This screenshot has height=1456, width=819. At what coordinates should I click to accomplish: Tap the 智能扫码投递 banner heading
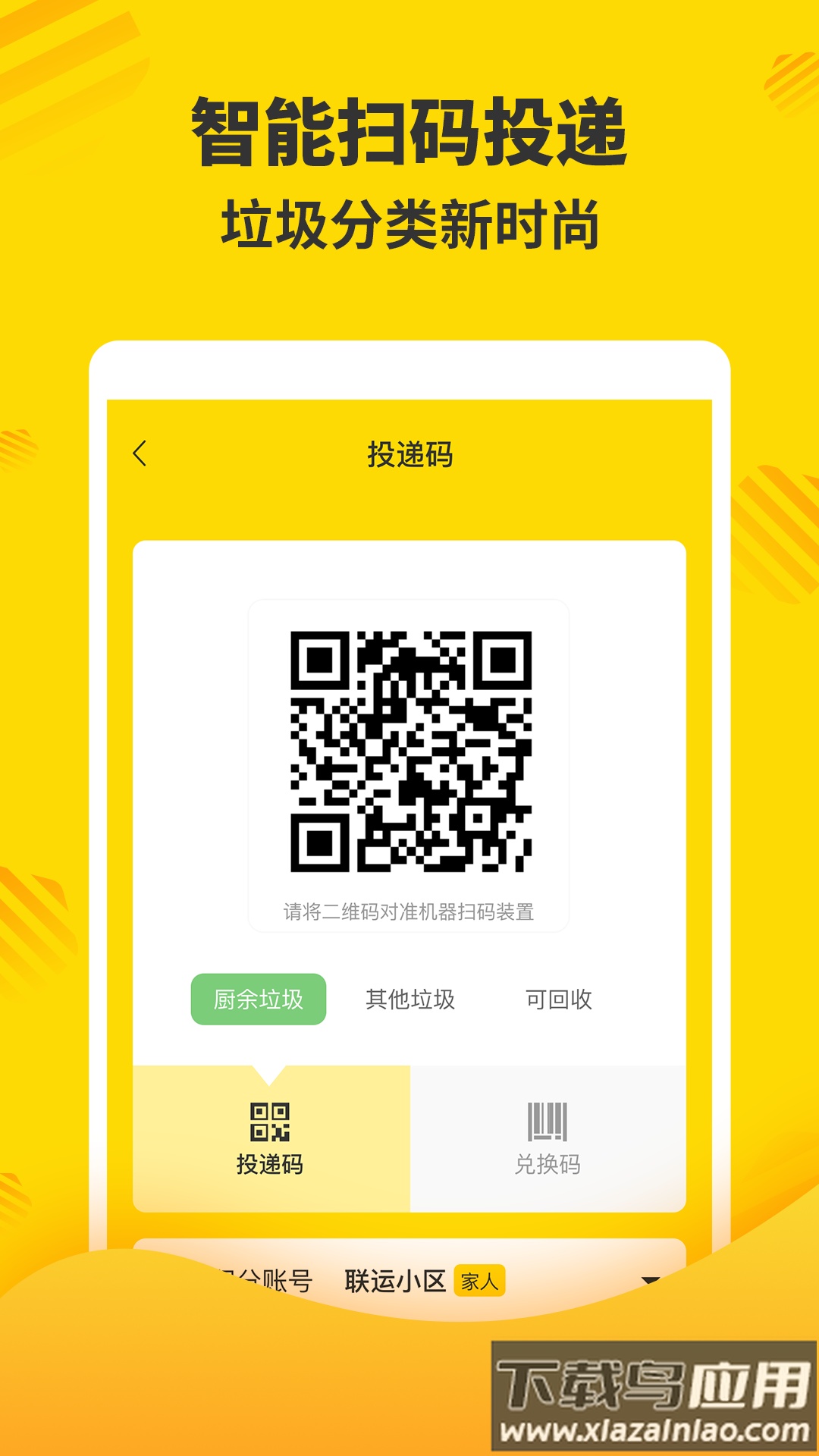pyautogui.click(x=409, y=130)
